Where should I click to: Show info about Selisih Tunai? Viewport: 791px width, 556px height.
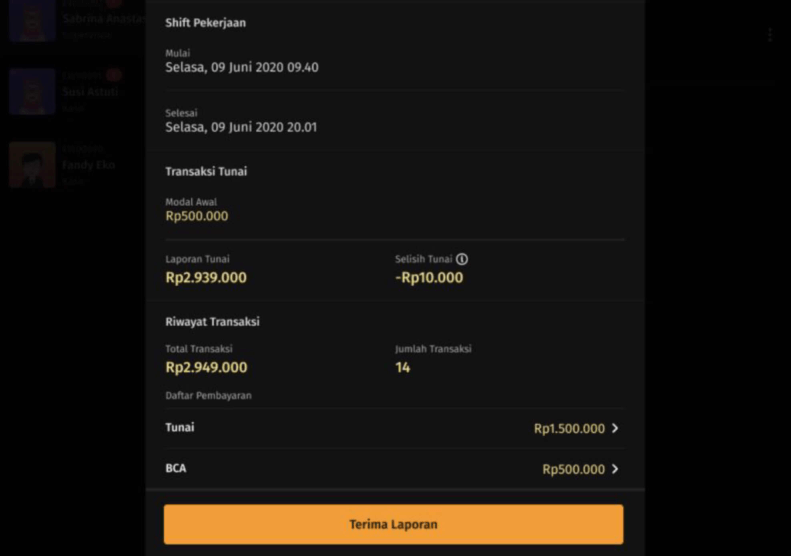point(462,259)
